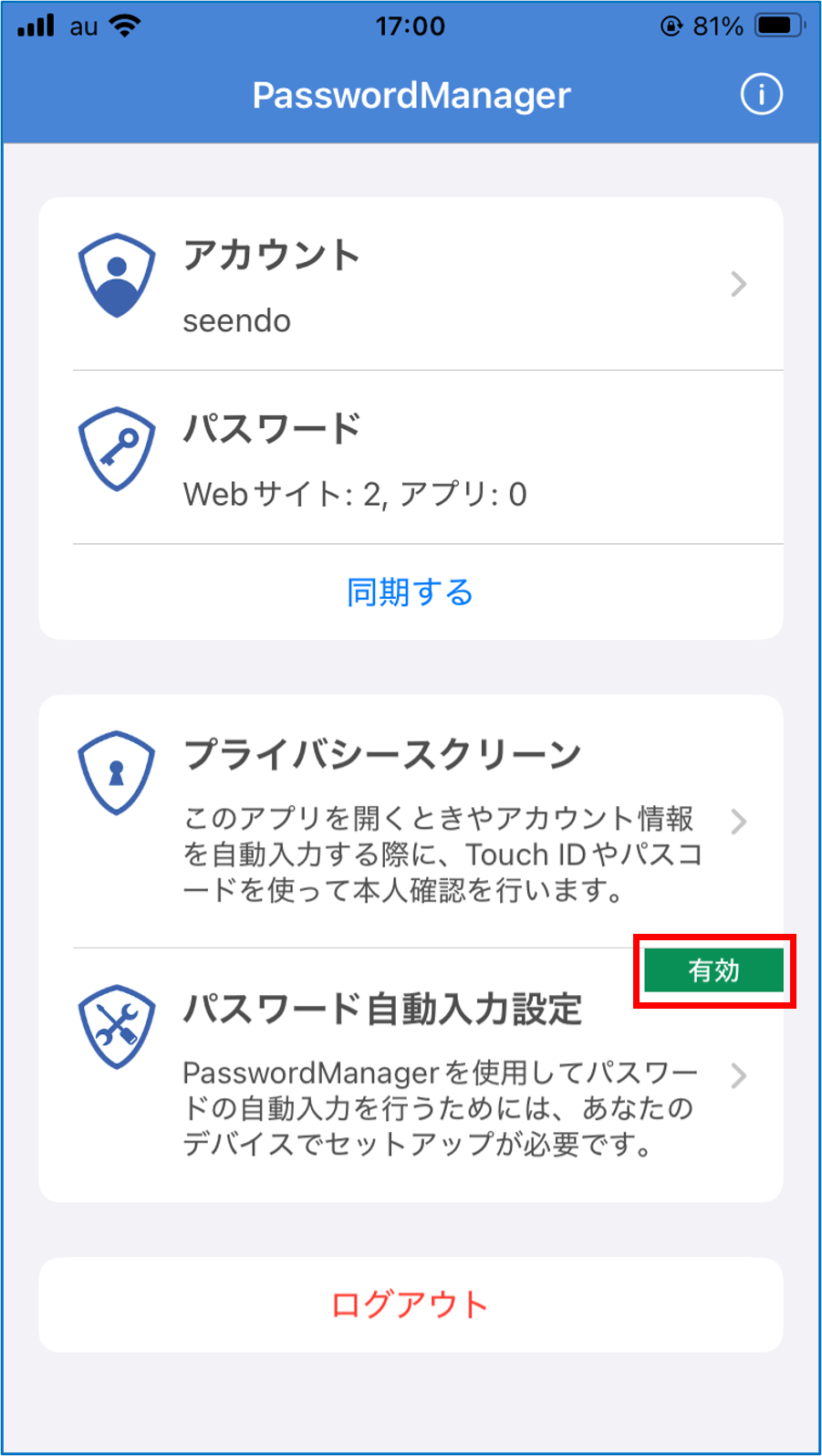Open the パスワード list row
Screen dimensions: 822x1456
pyautogui.click(x=411, y=458)
